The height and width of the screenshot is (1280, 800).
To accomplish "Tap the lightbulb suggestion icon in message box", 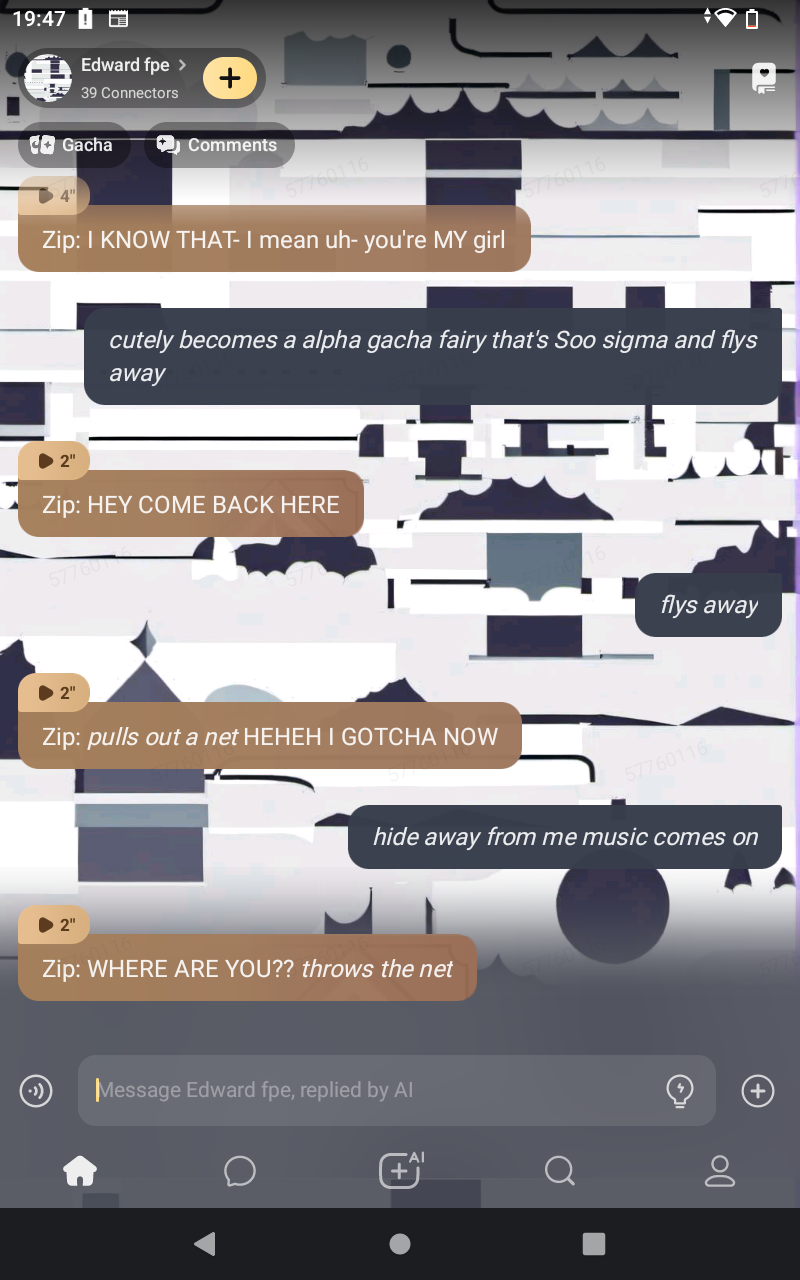I will click(680, 1090).
